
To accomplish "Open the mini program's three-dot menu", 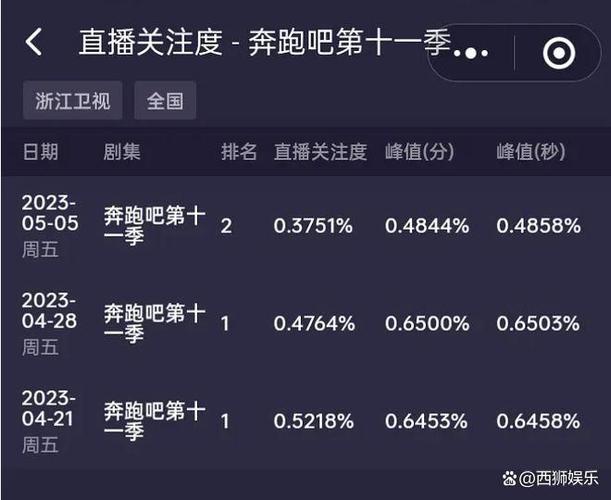I will coord(471,53).
